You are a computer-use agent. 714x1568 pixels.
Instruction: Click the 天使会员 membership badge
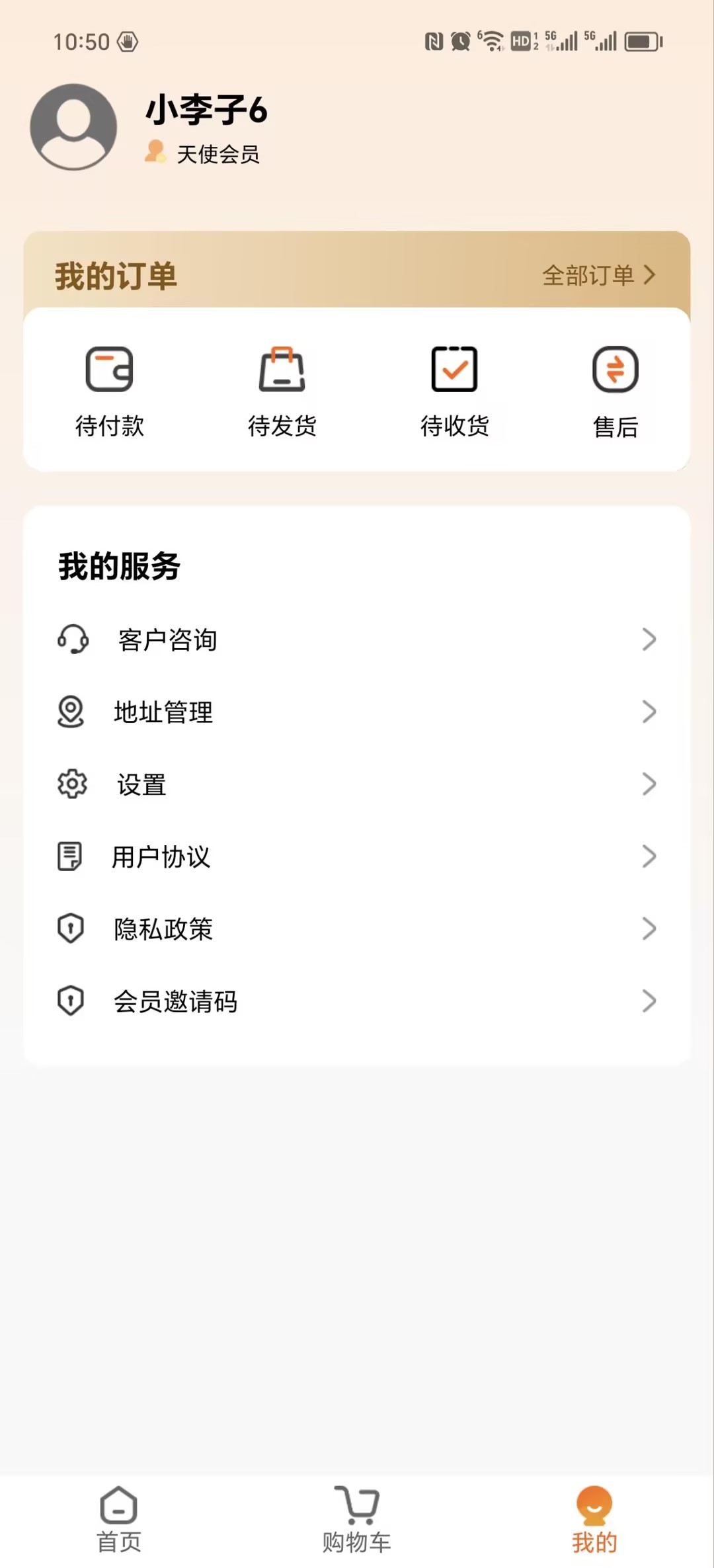203,153
